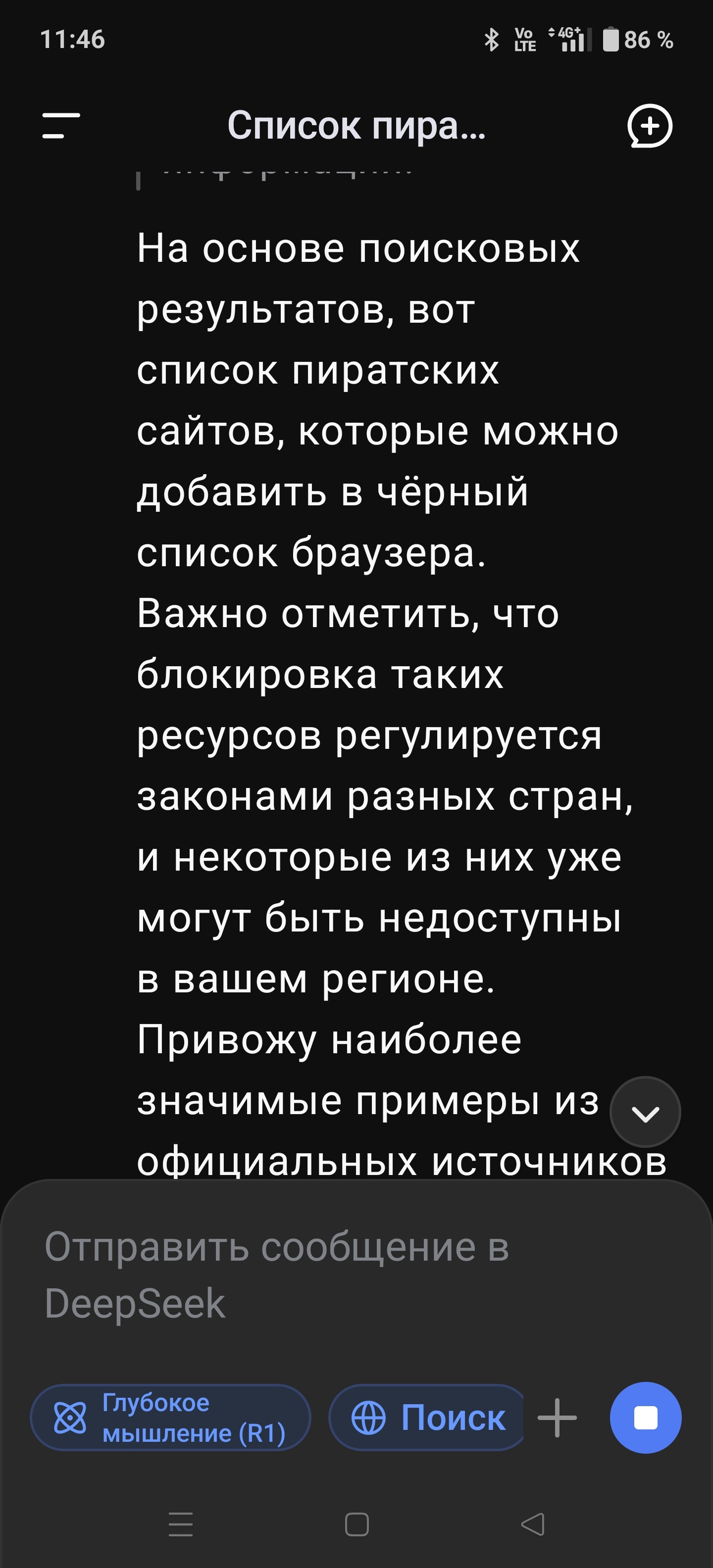Focus the DeepSeek message input field

[305, 1275]
